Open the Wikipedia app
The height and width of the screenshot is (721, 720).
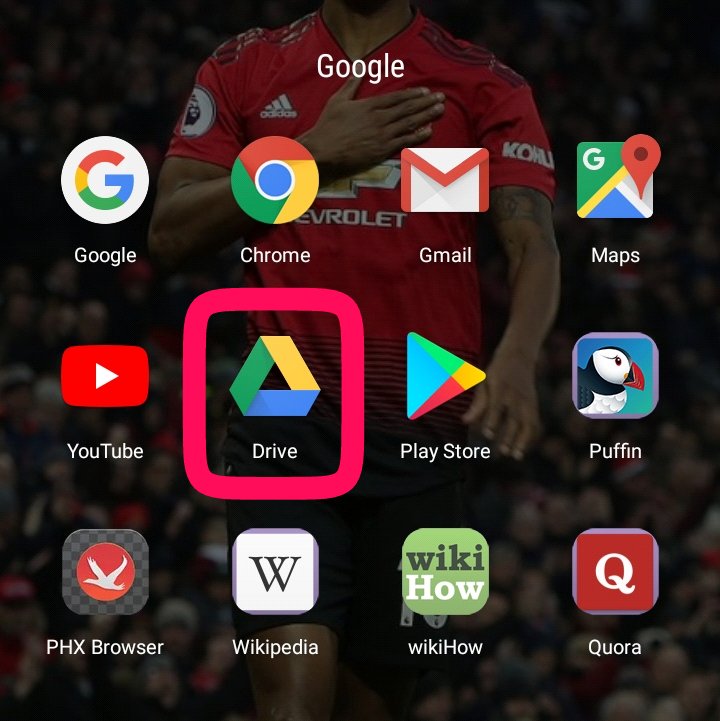point(275,571)
